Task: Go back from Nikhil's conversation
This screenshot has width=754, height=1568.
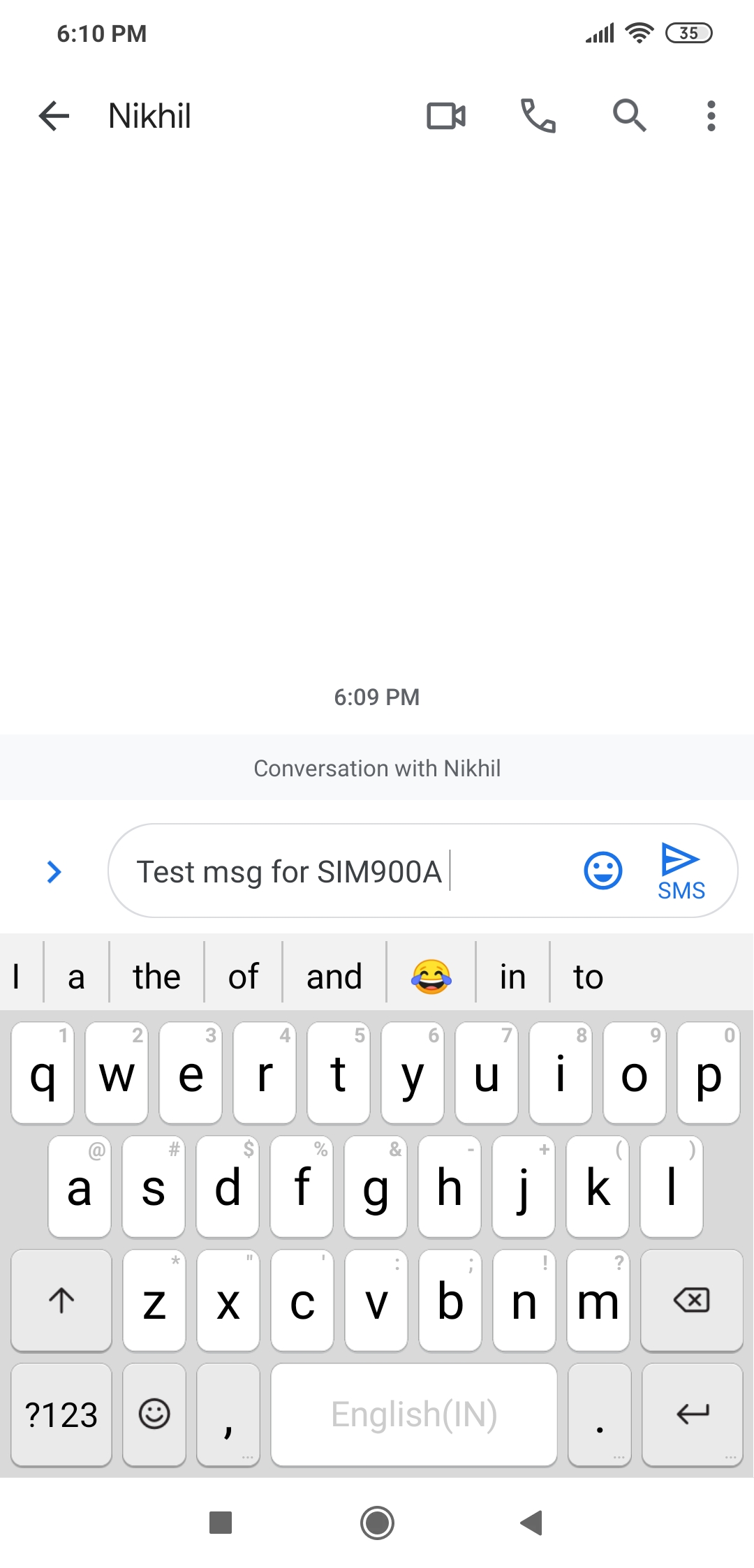Action: click(x=54, y=116)
